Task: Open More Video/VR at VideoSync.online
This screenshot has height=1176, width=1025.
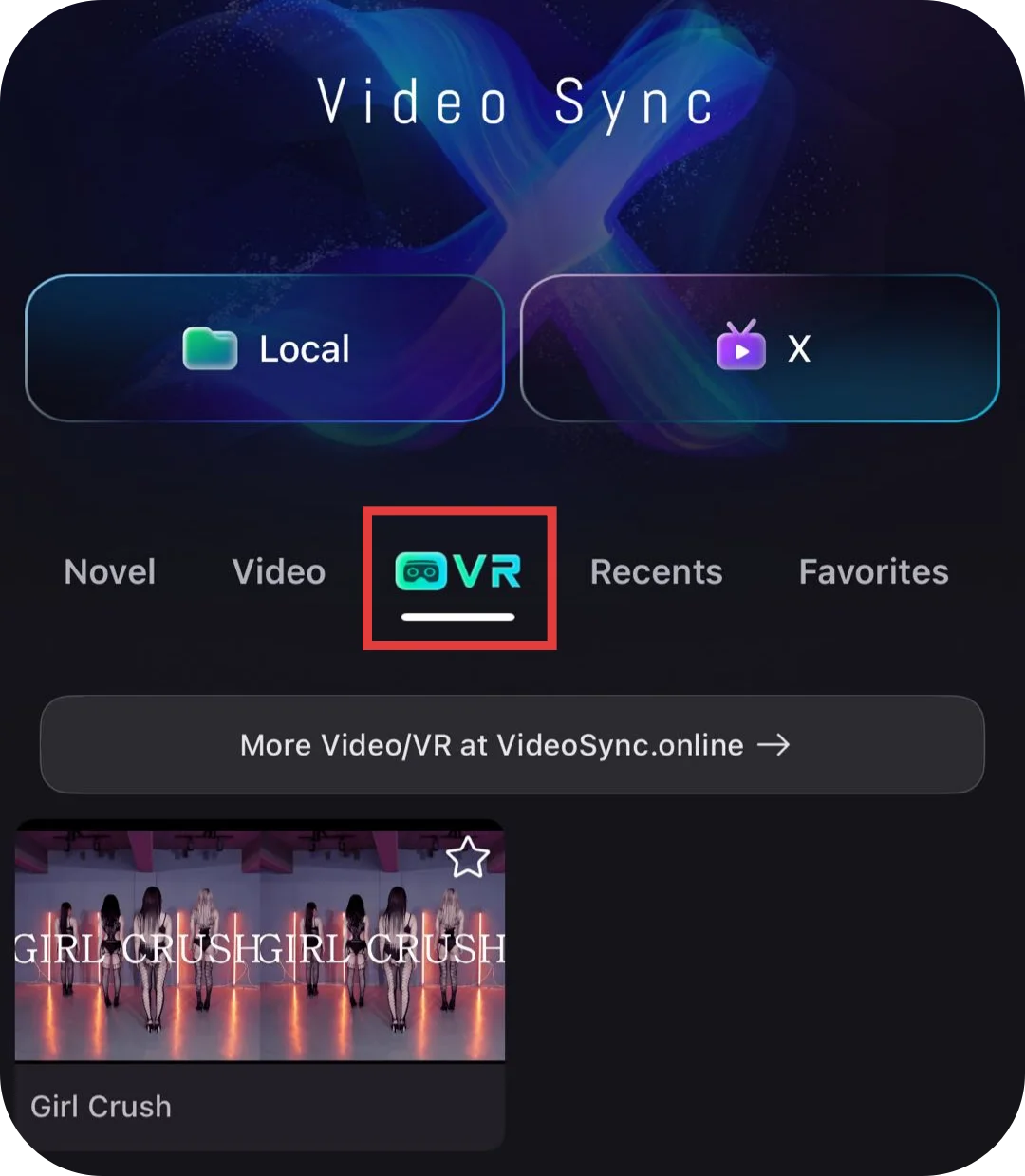Action: [512, 745]
